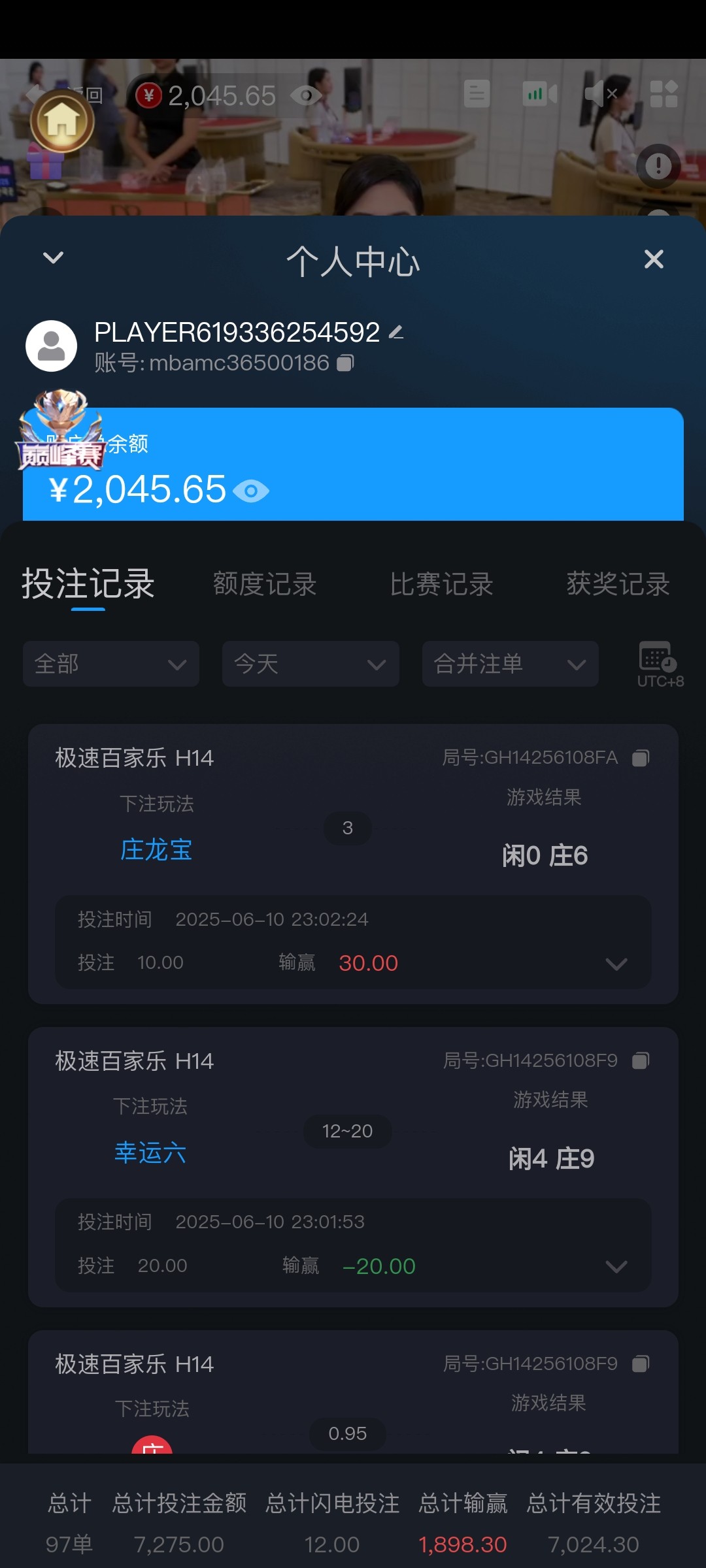Switch to the 额度记录 tab

click(x=265, y=584)
